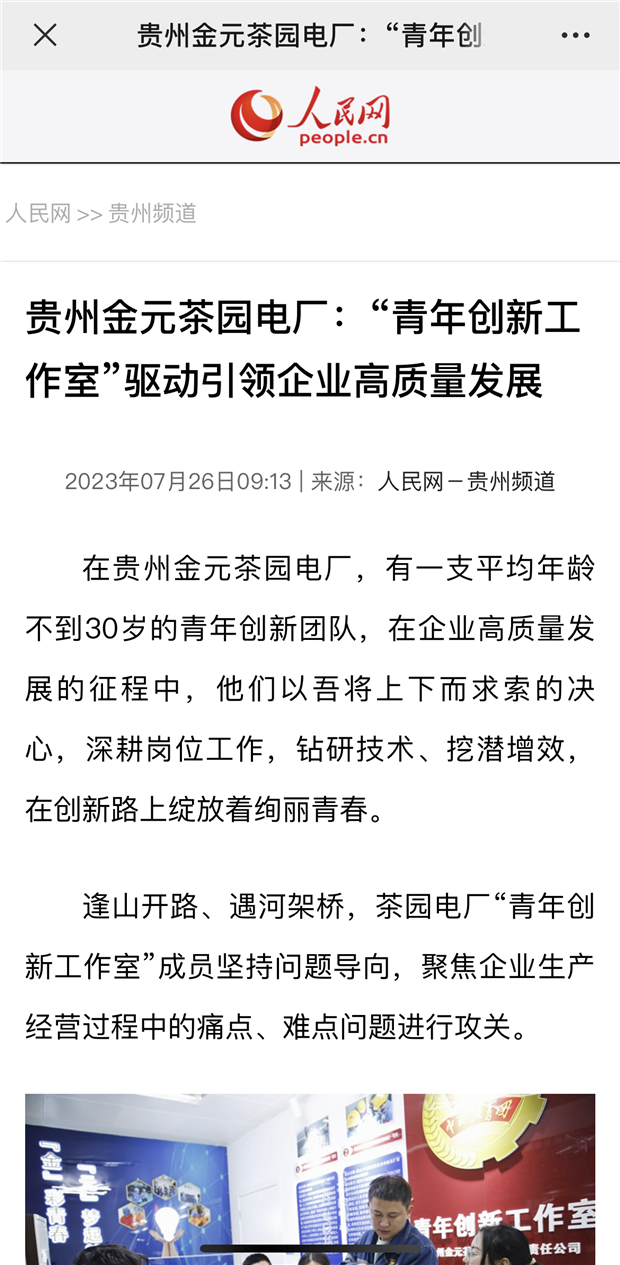Go to the 贵州频道 breadcrumb link

click(152, 213)
